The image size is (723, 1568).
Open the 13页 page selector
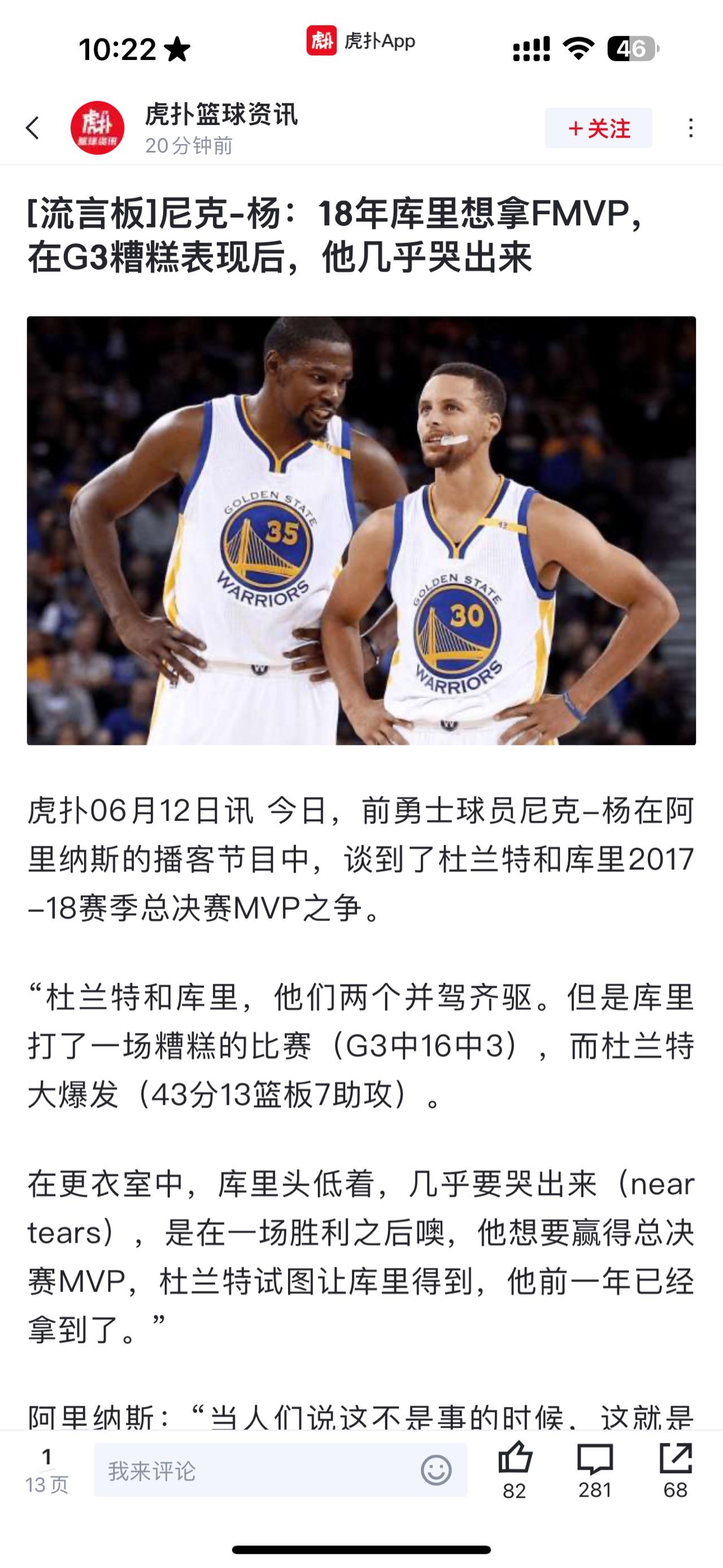tap(47, 1471)
